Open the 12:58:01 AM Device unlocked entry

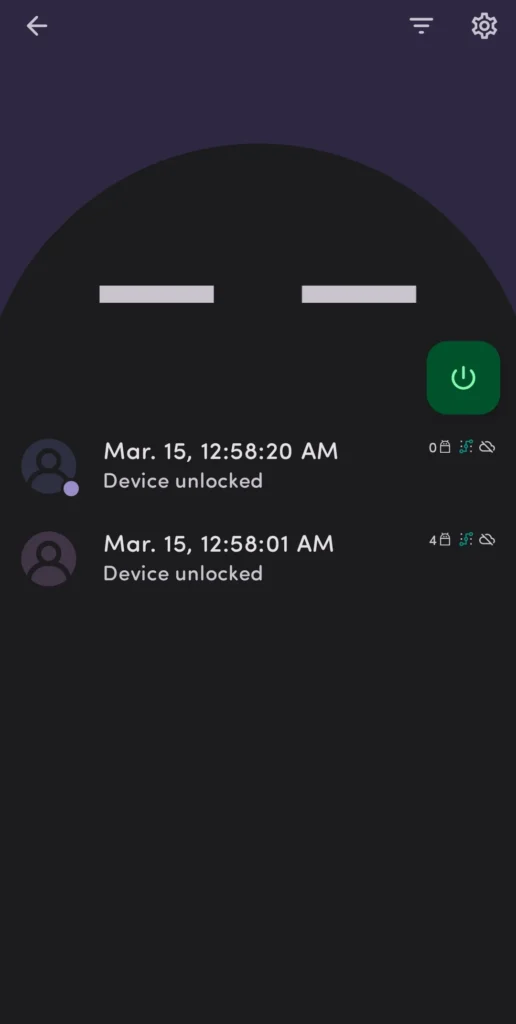pyautogui.click(x=258, y=558)
